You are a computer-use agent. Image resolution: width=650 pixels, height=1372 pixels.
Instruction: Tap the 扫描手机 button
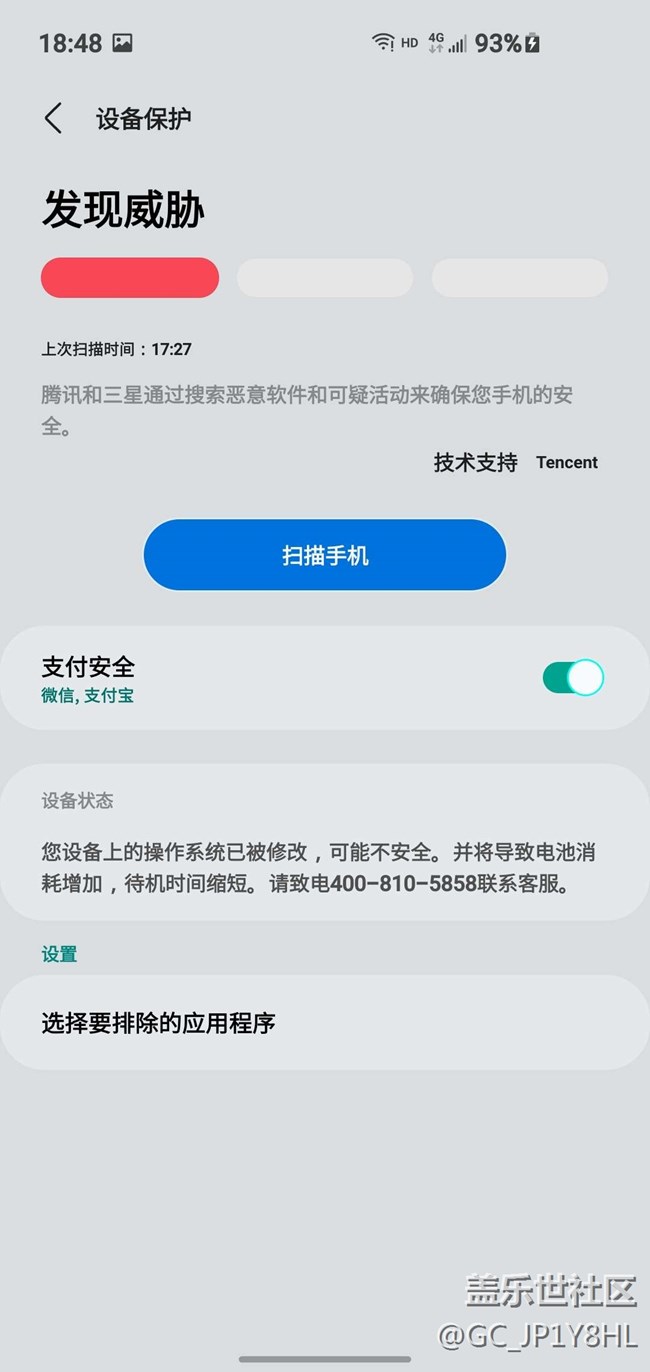tap(325, 555)
